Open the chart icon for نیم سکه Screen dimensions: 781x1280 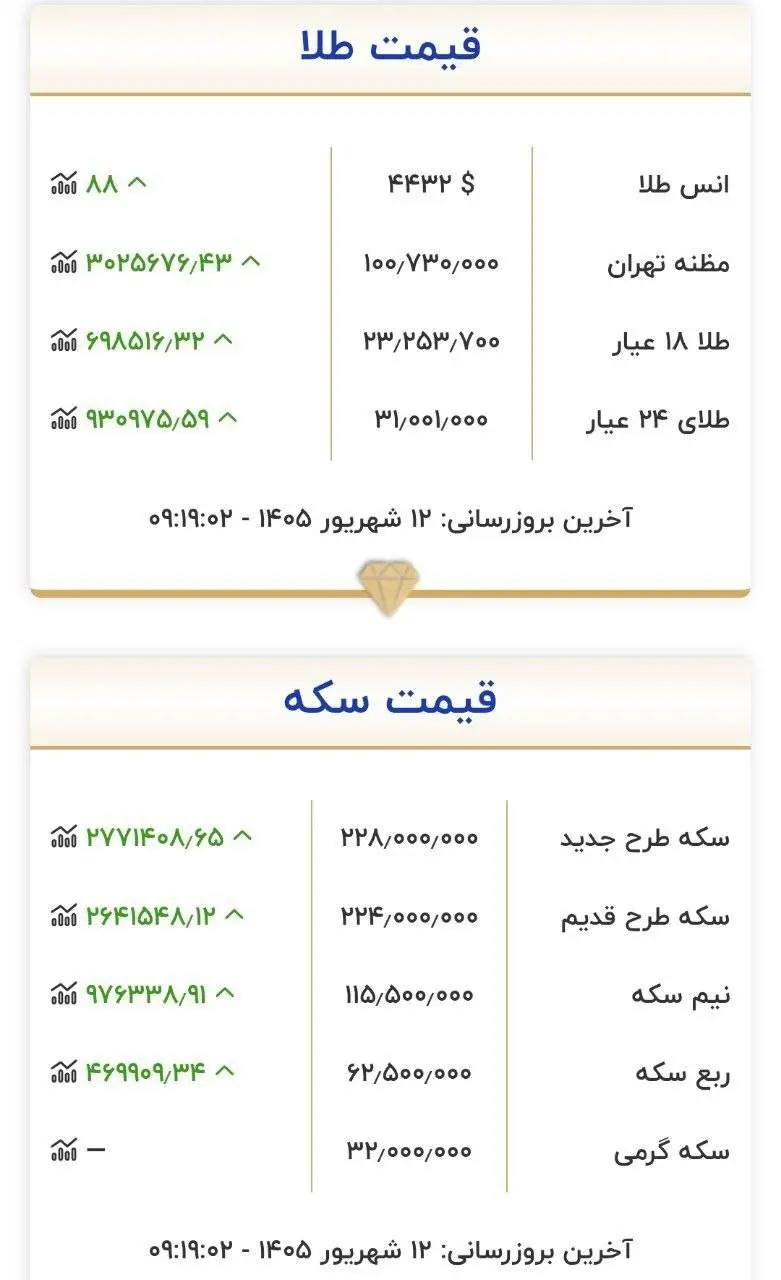pyautogui.click(x=64, y=993)
